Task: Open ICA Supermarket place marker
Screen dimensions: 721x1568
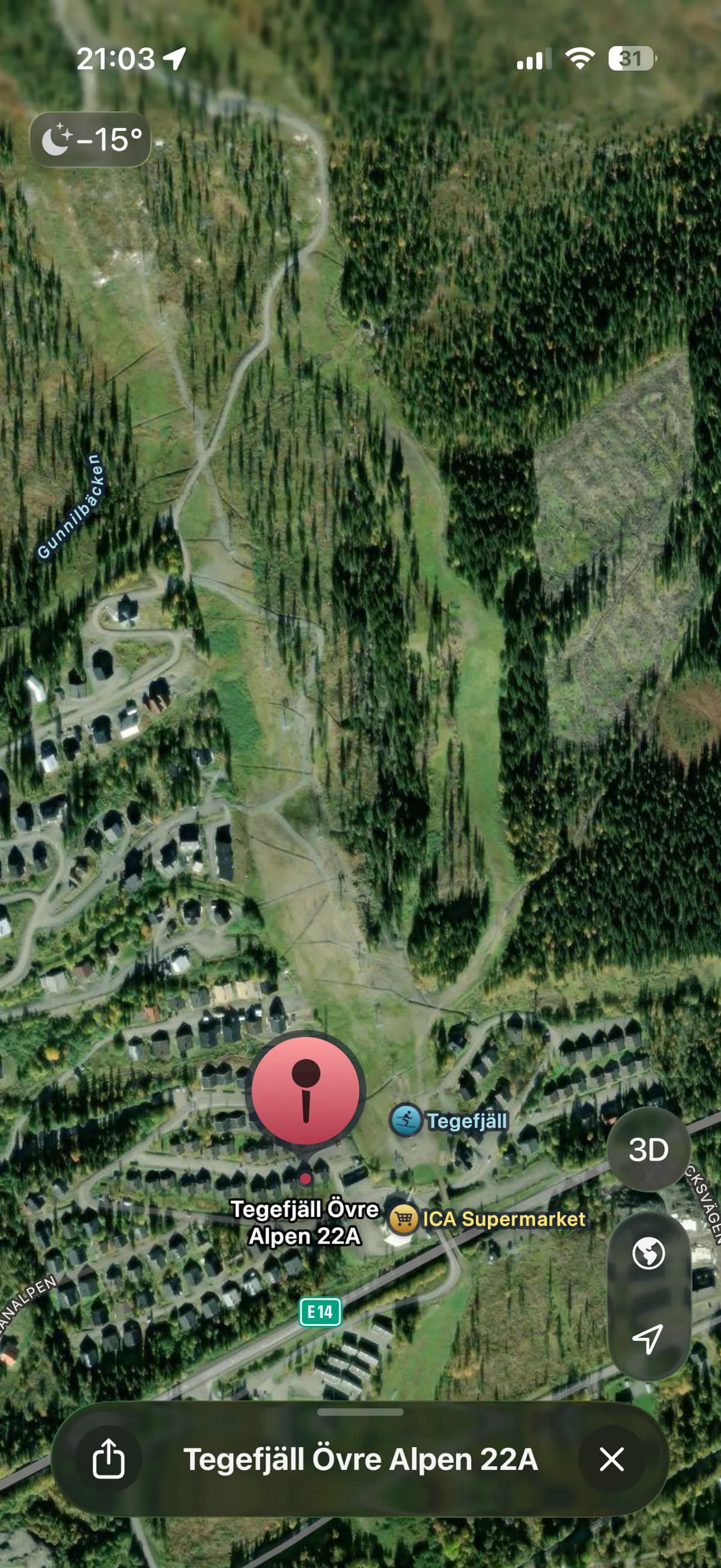Action: (x=403, y=1219)
